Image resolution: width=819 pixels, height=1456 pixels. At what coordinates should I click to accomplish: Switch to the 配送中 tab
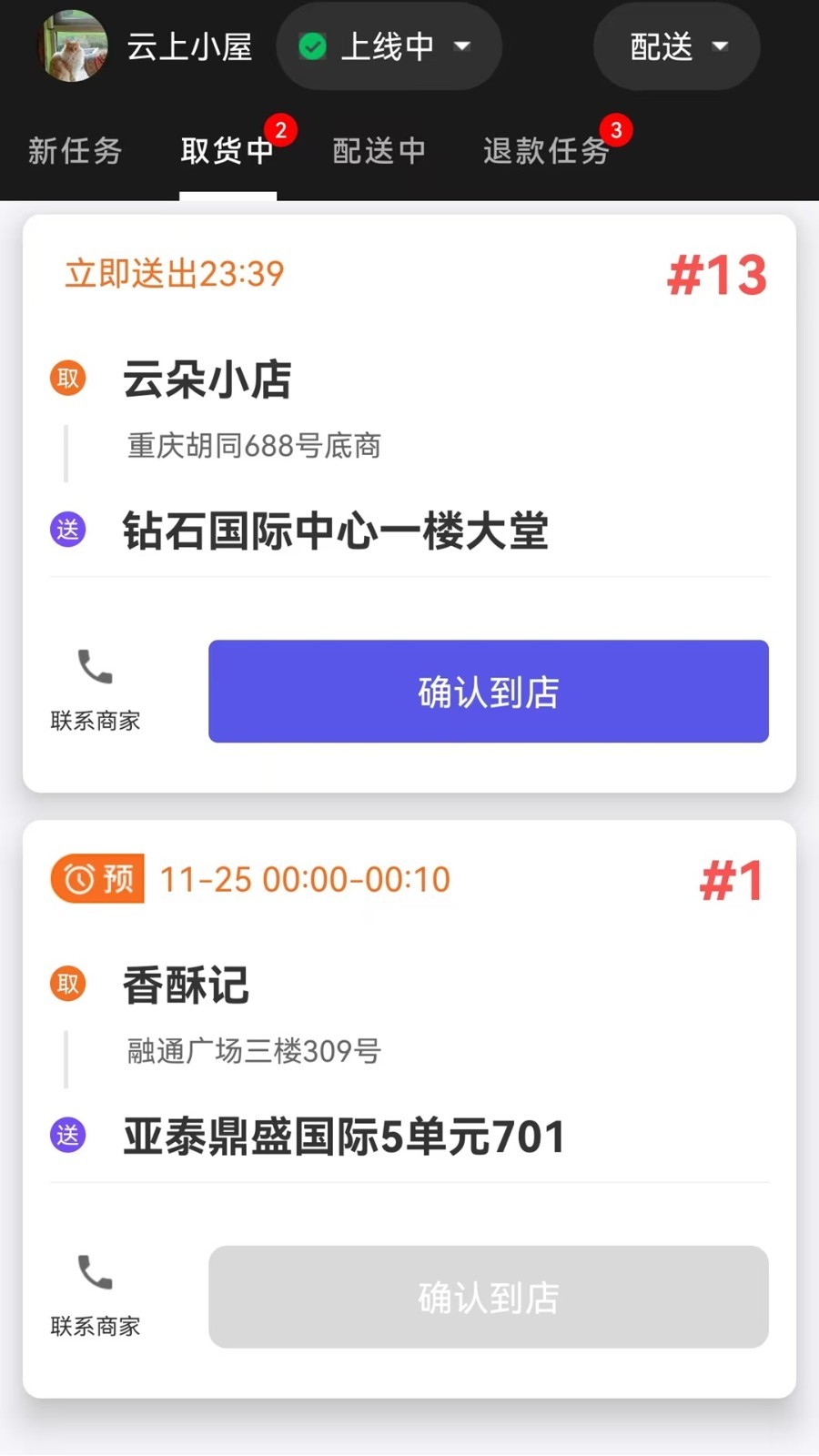(379, 151)
